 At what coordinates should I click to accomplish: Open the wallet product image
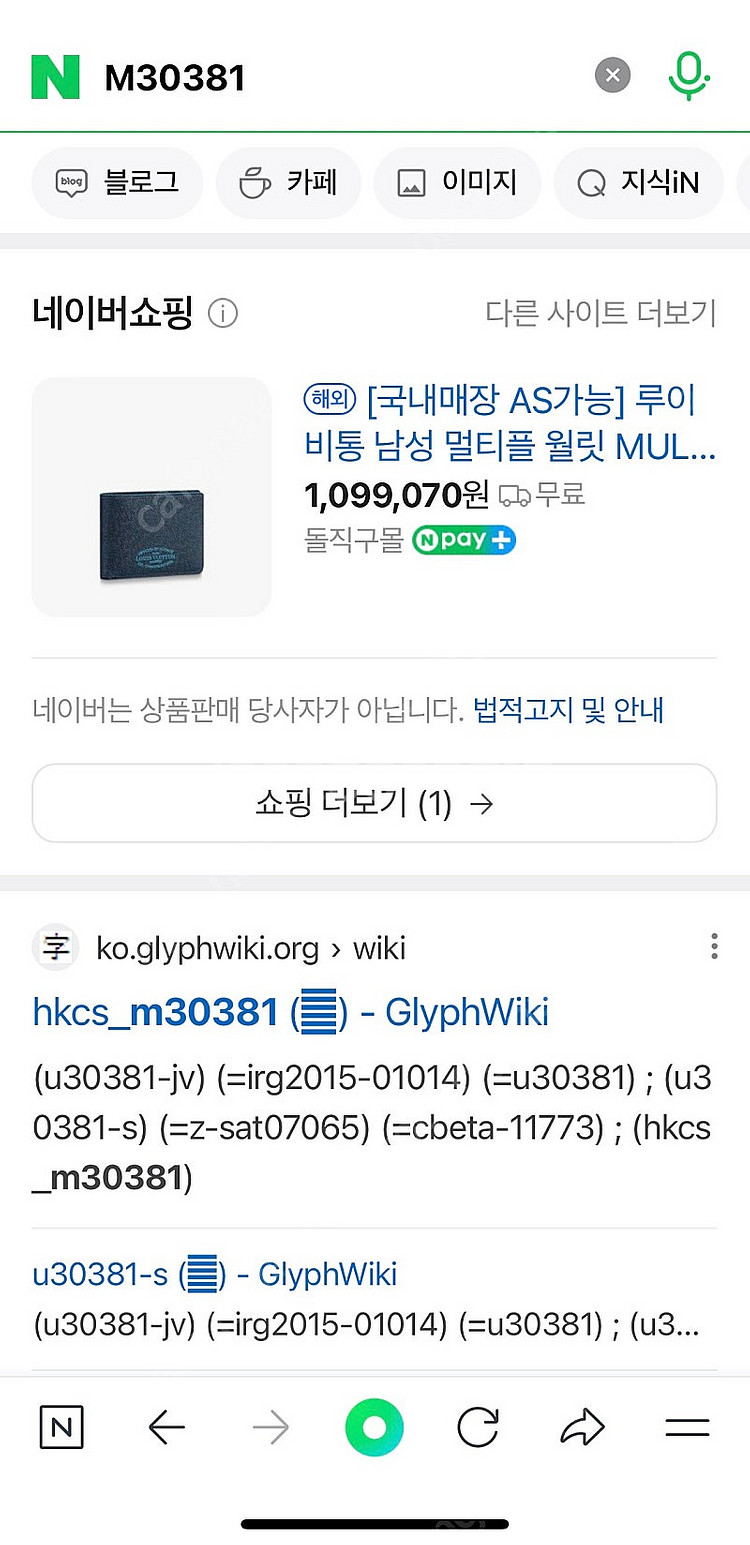point(152,497)
